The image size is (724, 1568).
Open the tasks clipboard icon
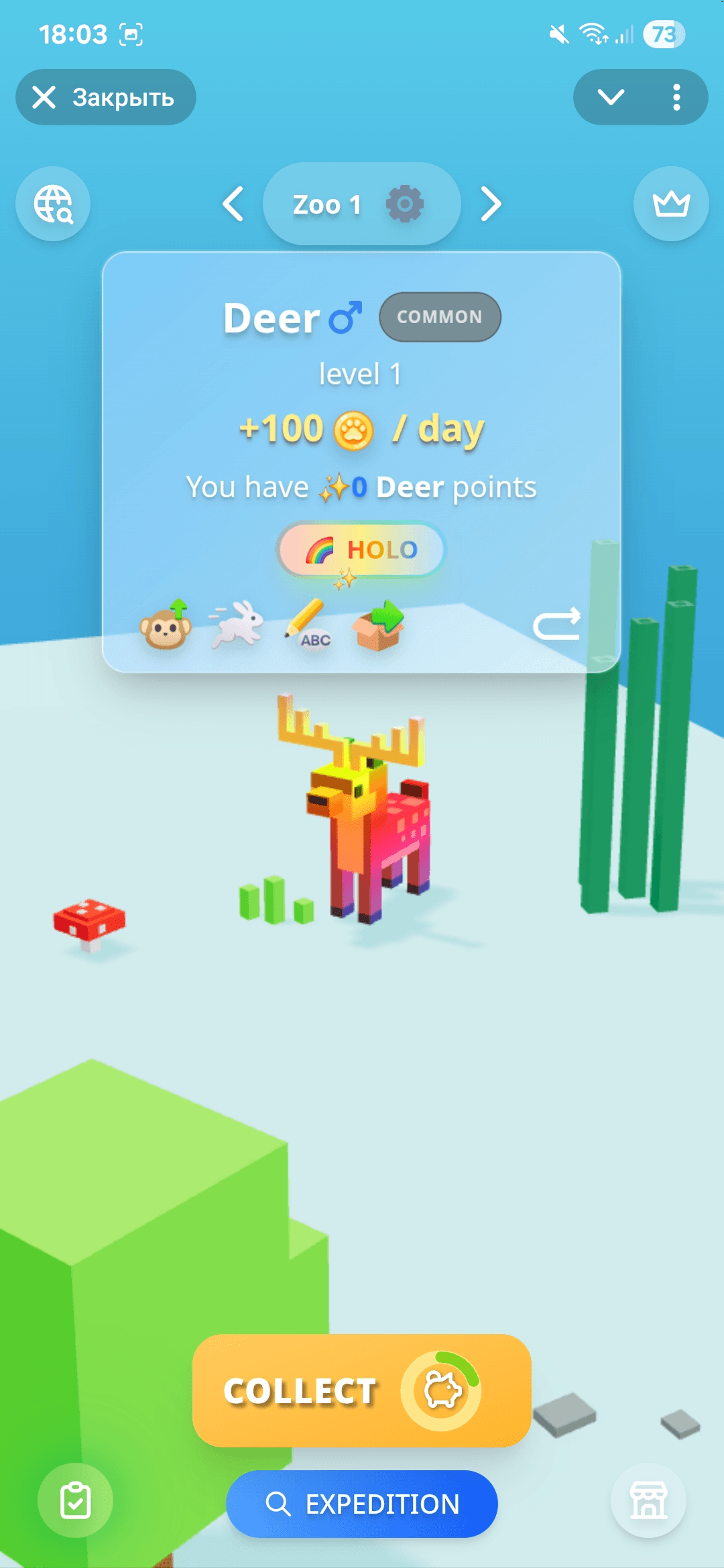pos(75,1500)
